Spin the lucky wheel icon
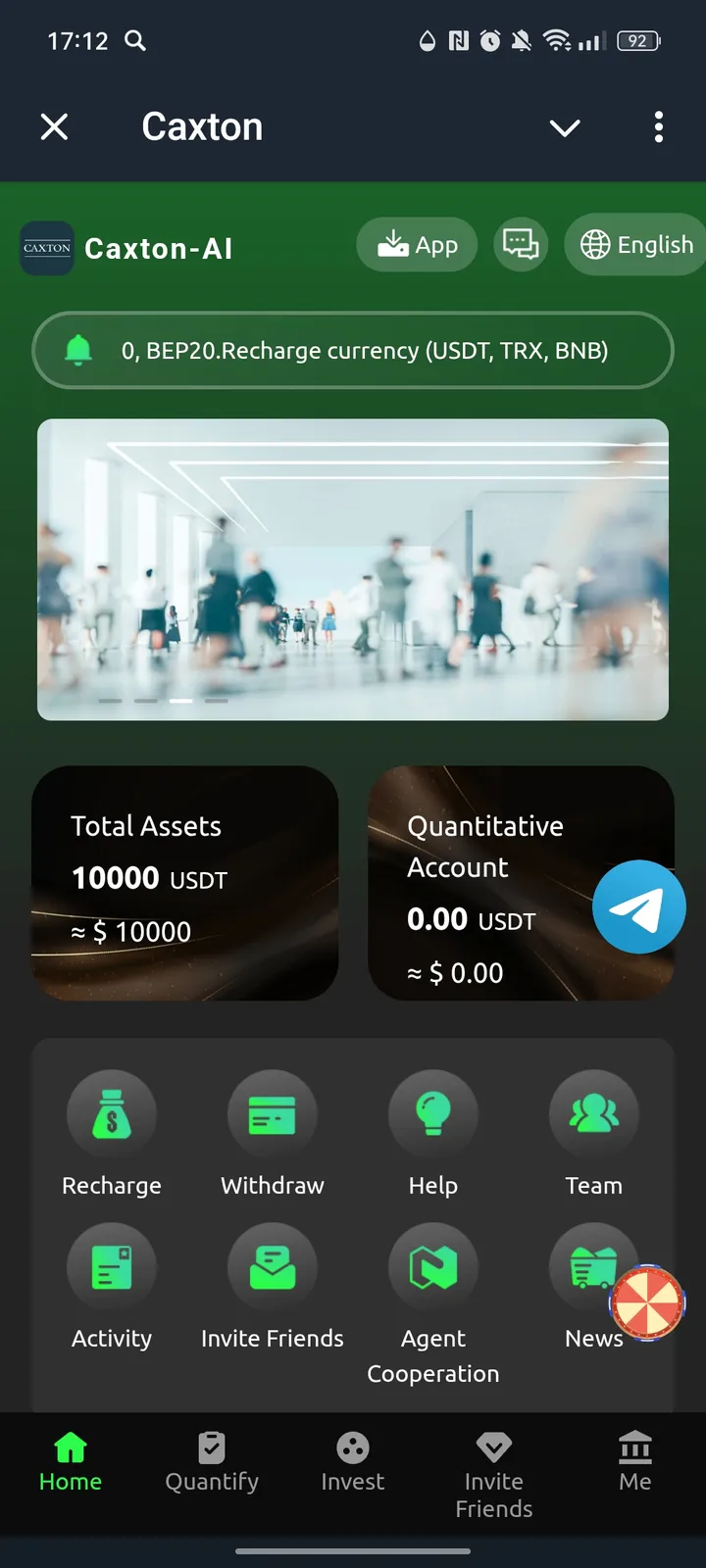 pyautogui.click(x=647, y=1302)
